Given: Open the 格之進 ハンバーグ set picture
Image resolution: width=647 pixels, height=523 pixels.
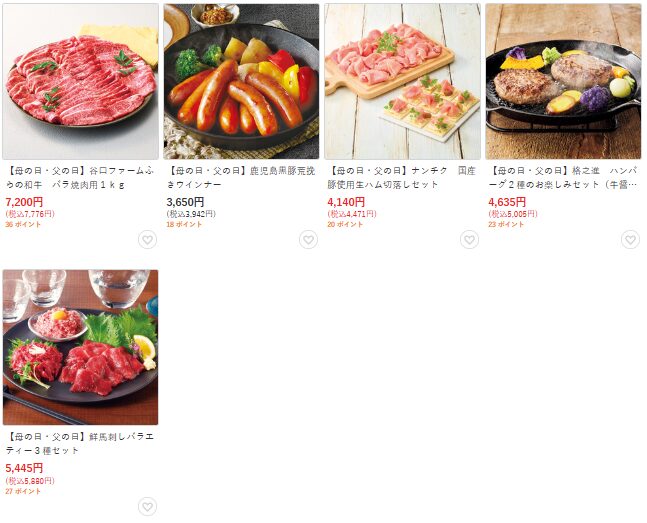Looking at the screenshot, I should [563, 81].
